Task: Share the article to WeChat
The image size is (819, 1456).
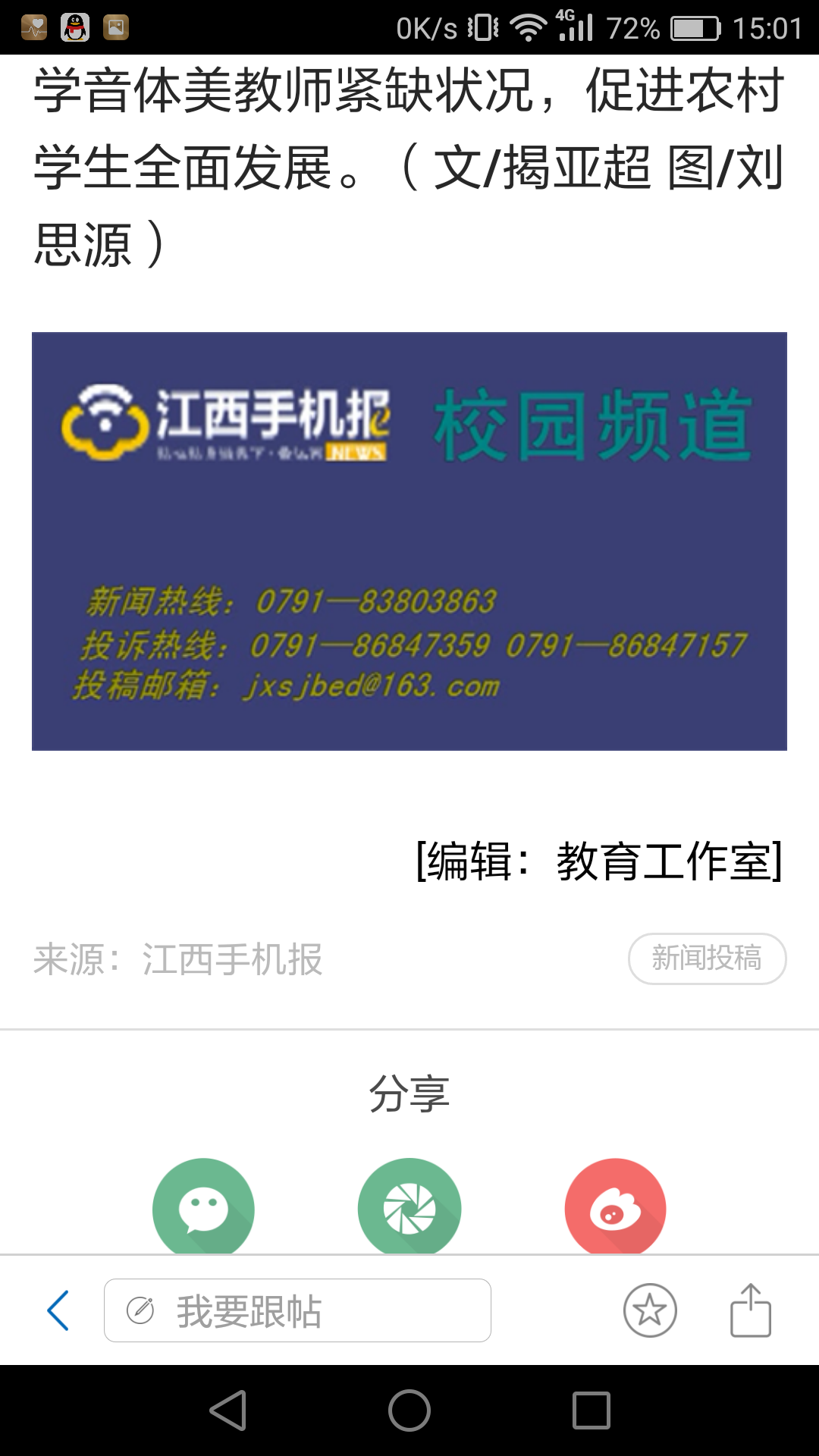Action: click(203, 1207)
